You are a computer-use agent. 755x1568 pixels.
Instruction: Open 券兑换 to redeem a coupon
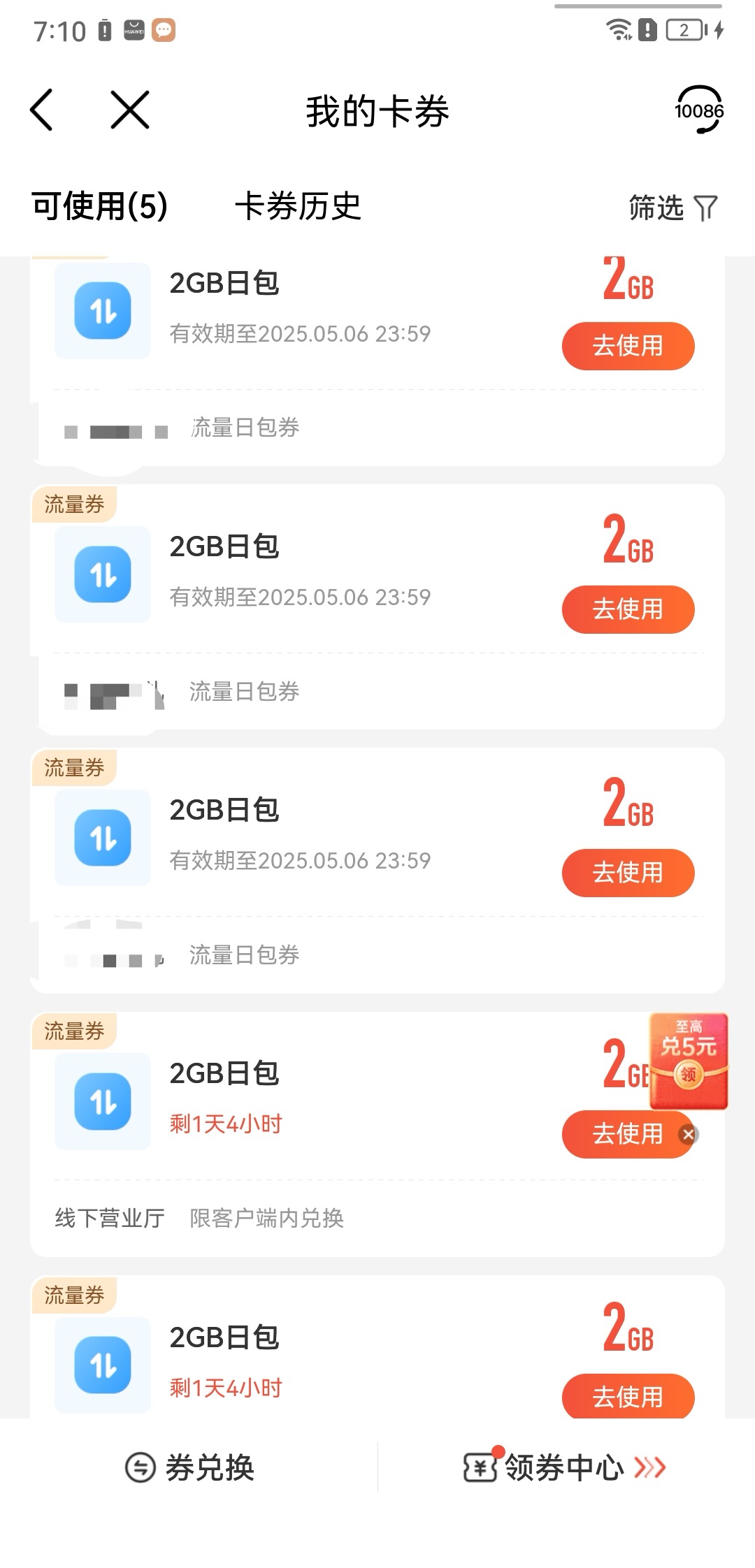coord(189,1467)
